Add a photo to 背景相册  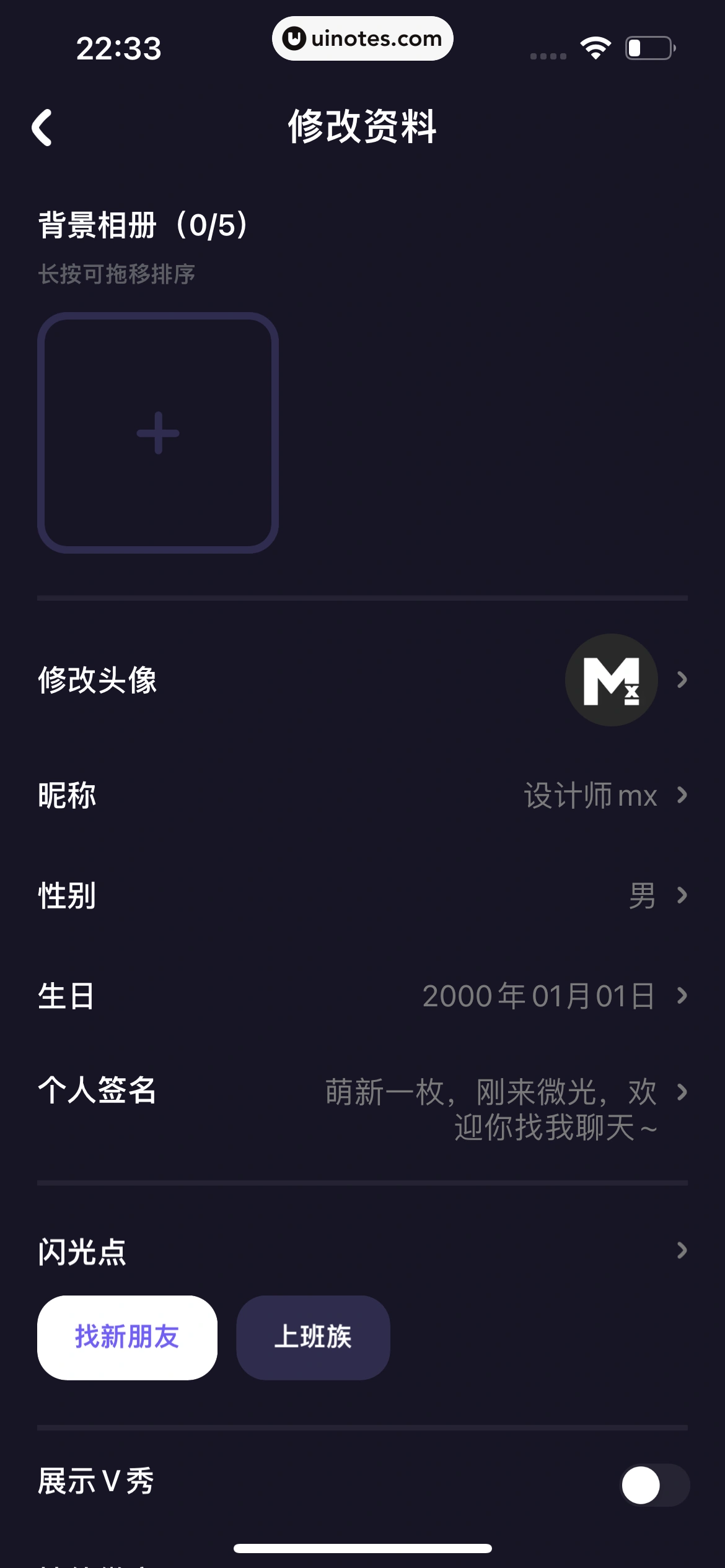(x=158, y=433)
